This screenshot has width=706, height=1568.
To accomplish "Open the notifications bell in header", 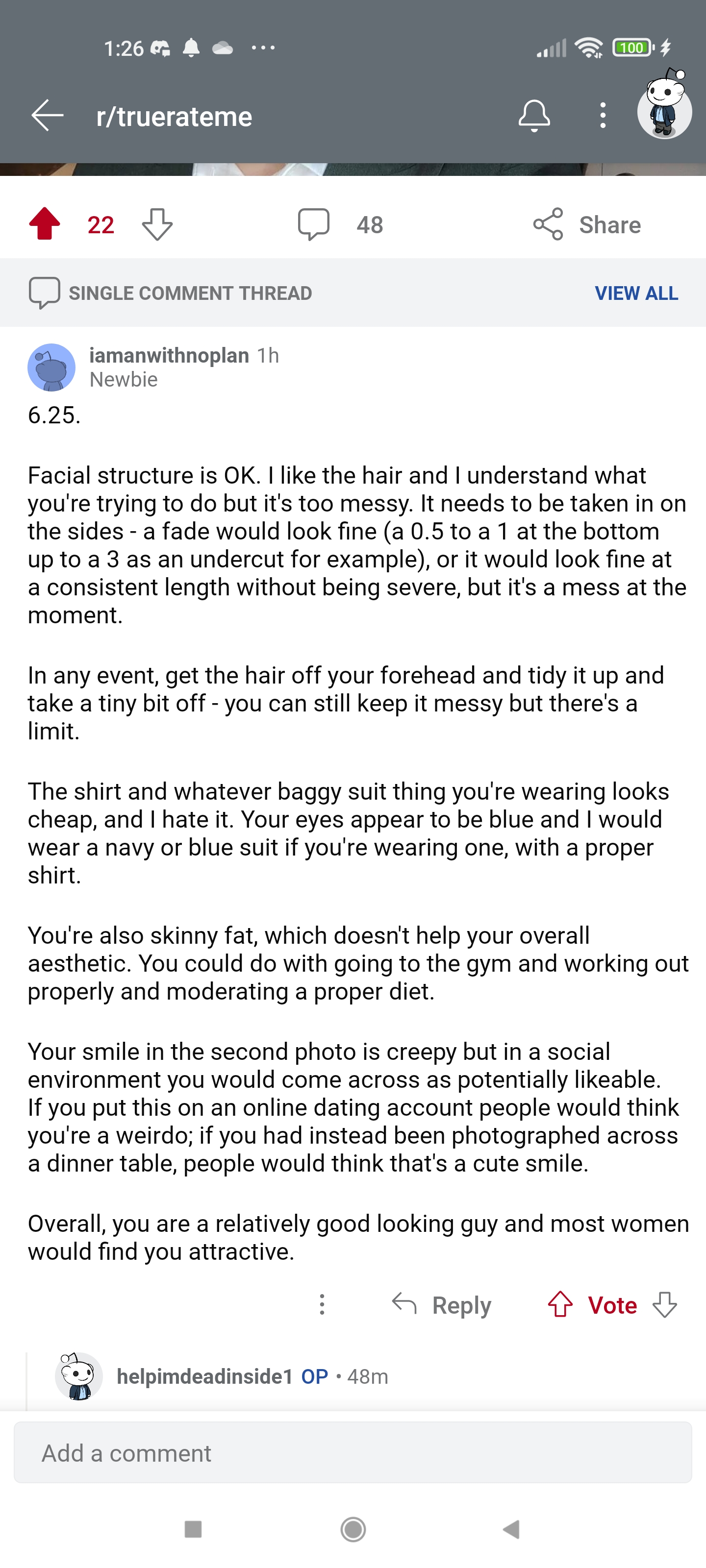I will (534, 116).
